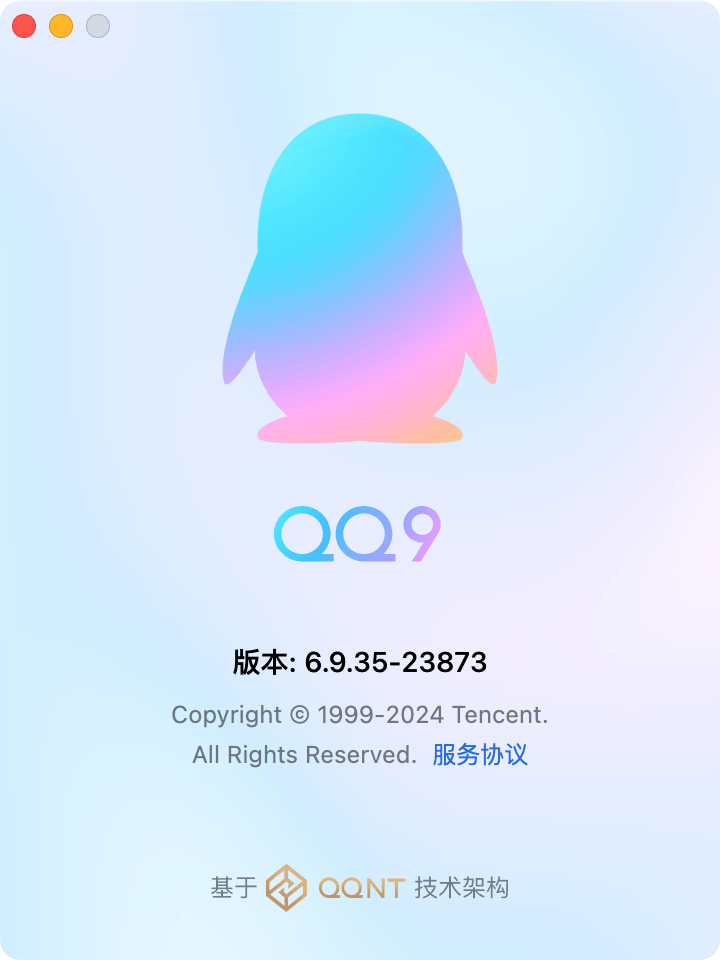Click the QQNT technical architecture label
720x960 pixels.
pos(362,888)
